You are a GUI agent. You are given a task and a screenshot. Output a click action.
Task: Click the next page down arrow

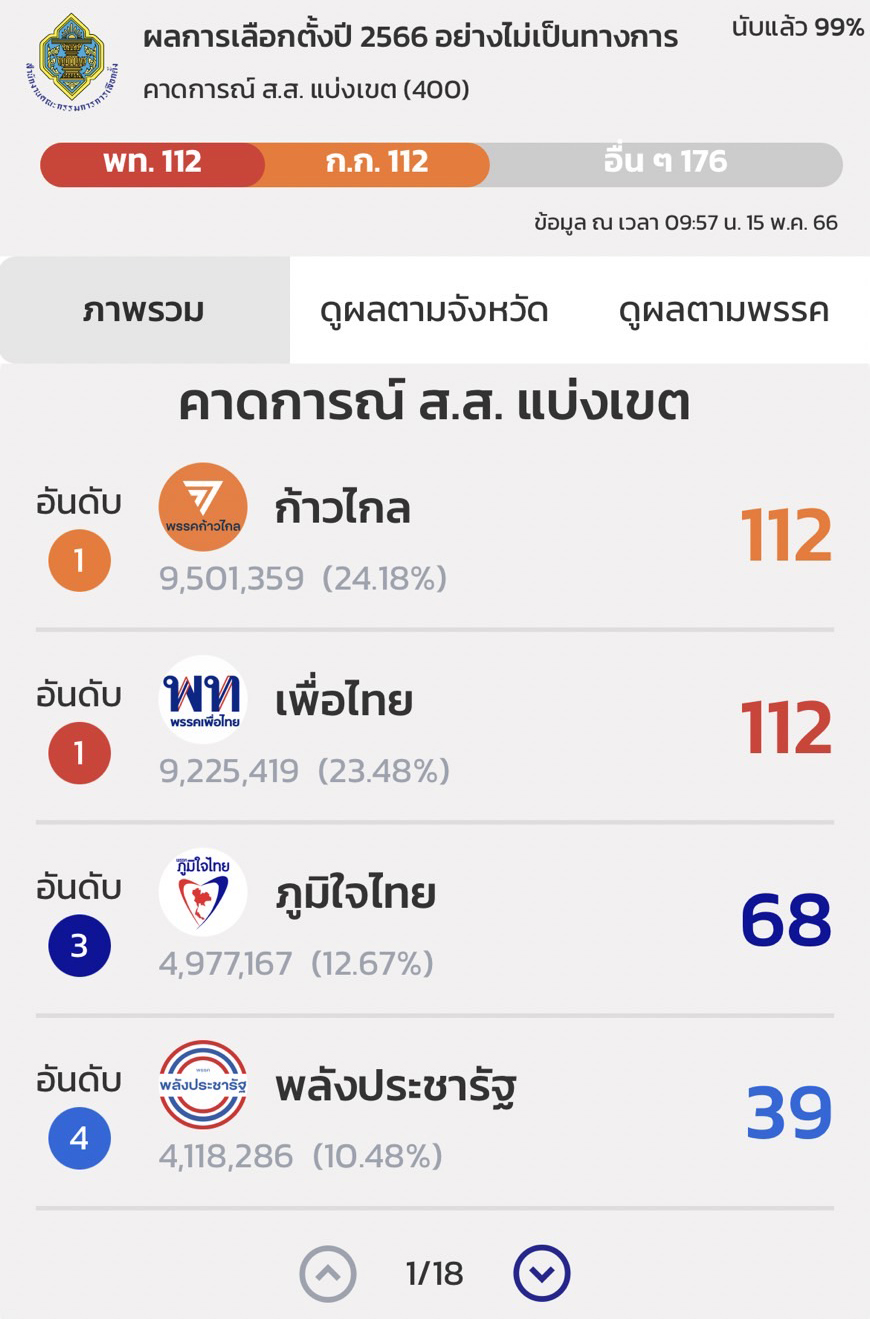pos(542,1273)
